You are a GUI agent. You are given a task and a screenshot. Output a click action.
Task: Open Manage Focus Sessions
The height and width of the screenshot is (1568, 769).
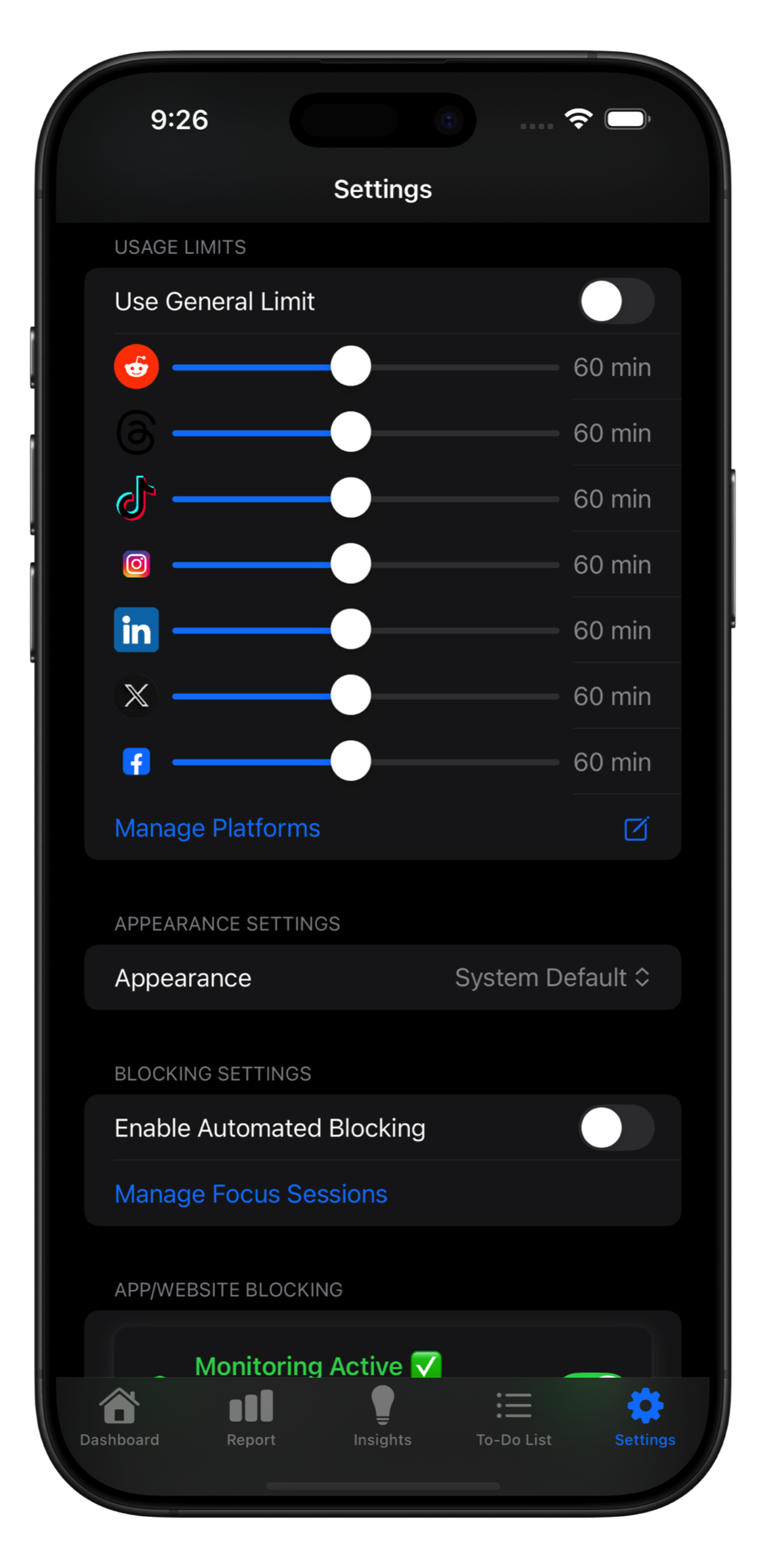click(x=251, y=1194)
